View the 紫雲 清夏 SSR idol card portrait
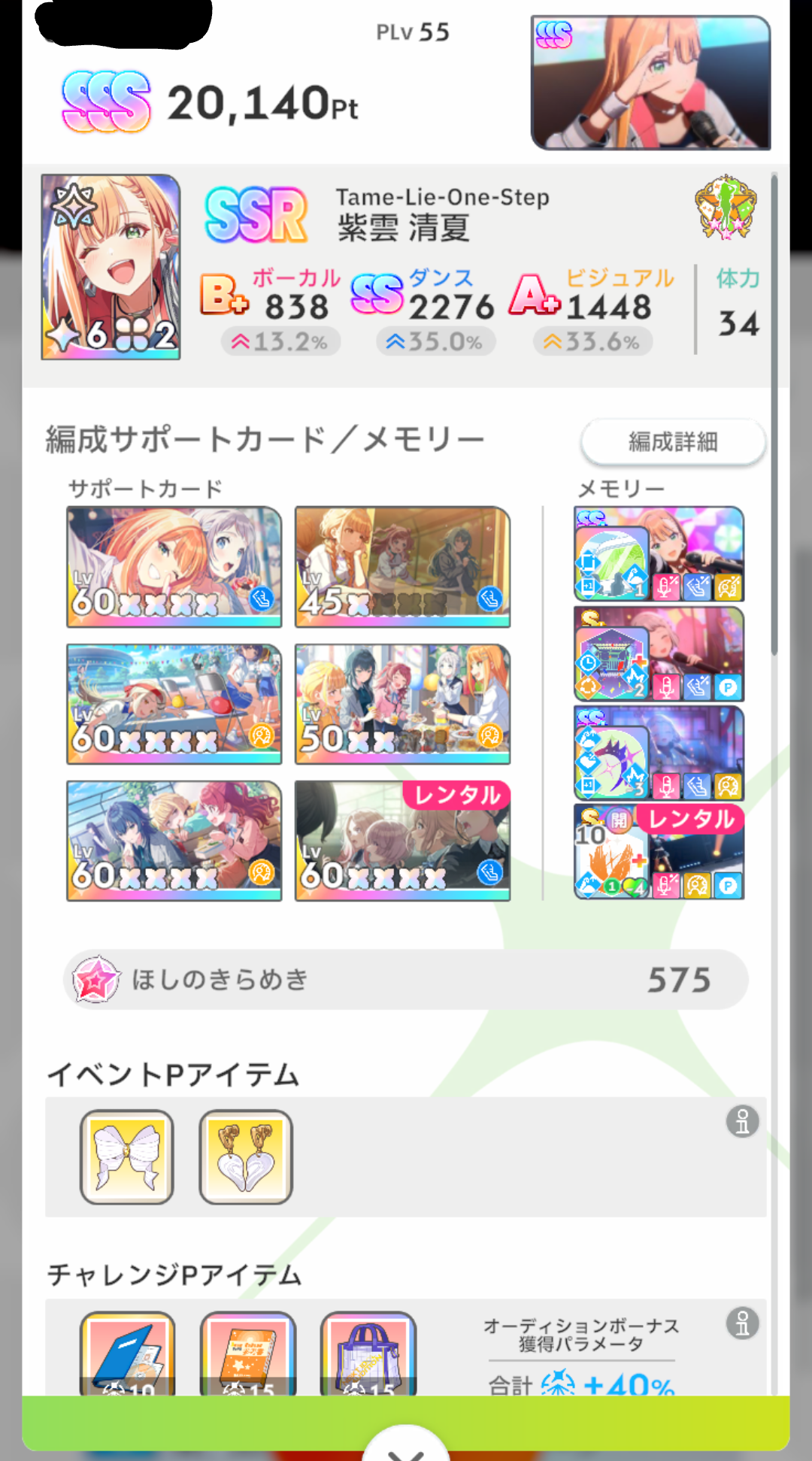This screenshot has width=812, height=1461. coord(111,267)
